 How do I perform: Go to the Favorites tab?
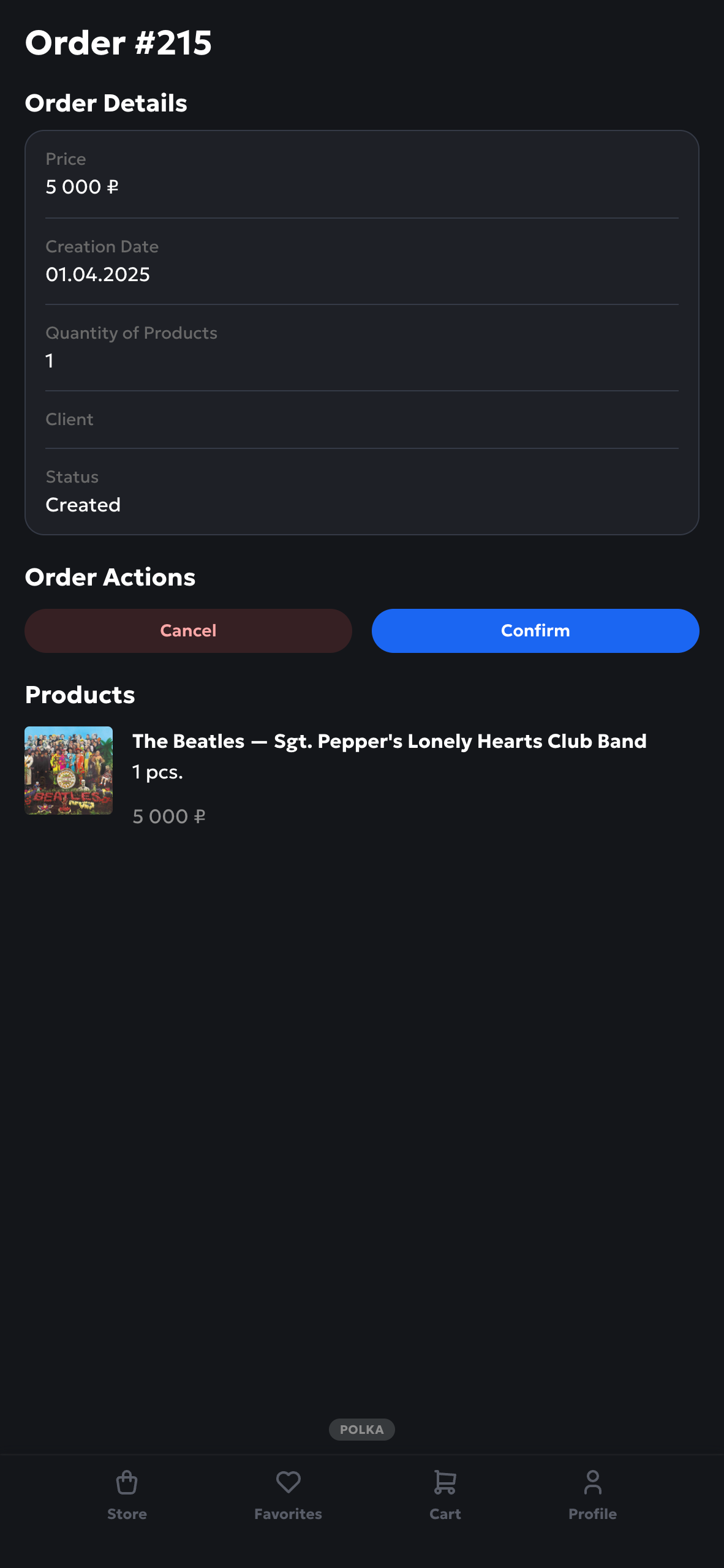(x=288, y=1494)
